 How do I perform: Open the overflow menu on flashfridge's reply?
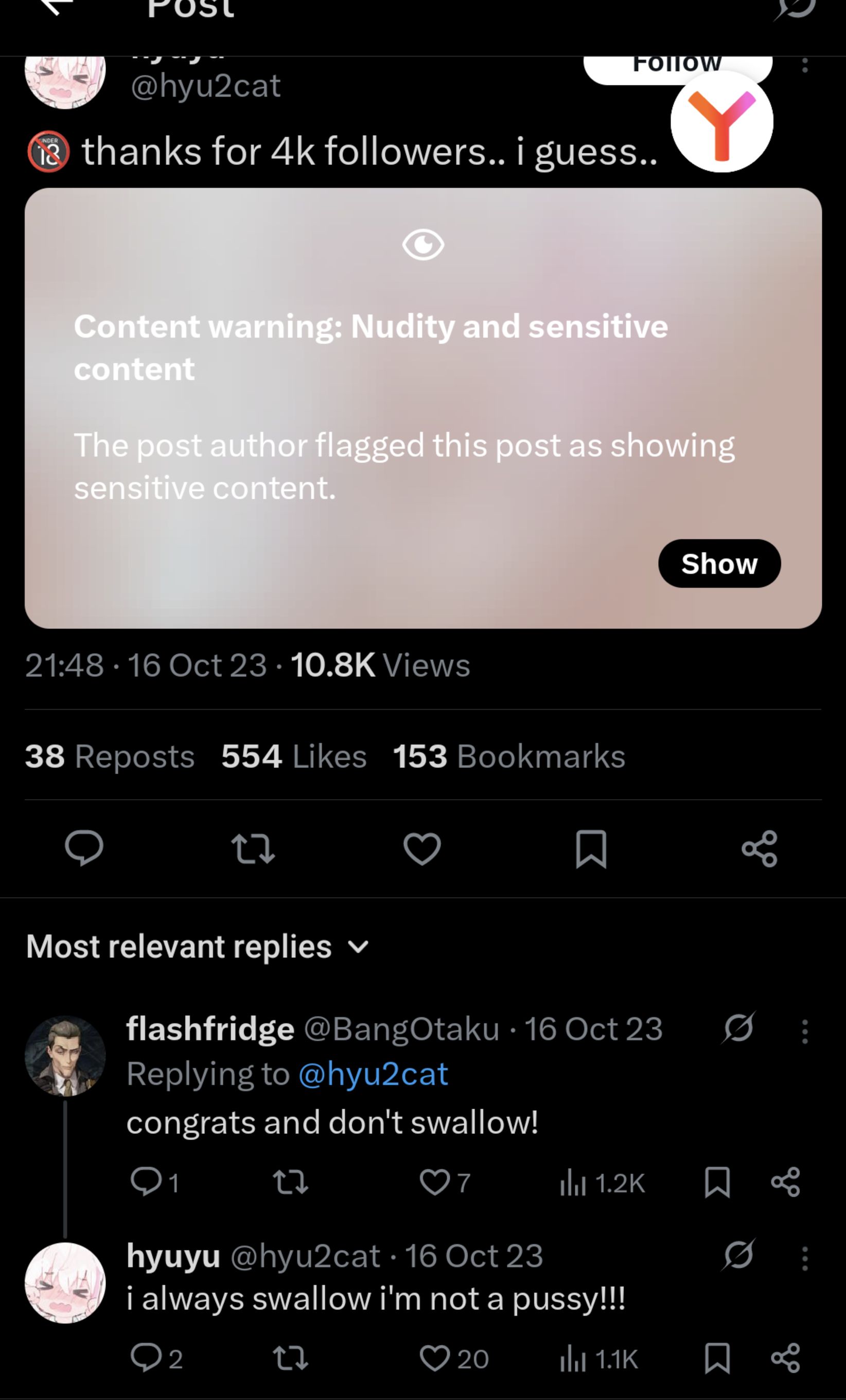coord(804,1031)
